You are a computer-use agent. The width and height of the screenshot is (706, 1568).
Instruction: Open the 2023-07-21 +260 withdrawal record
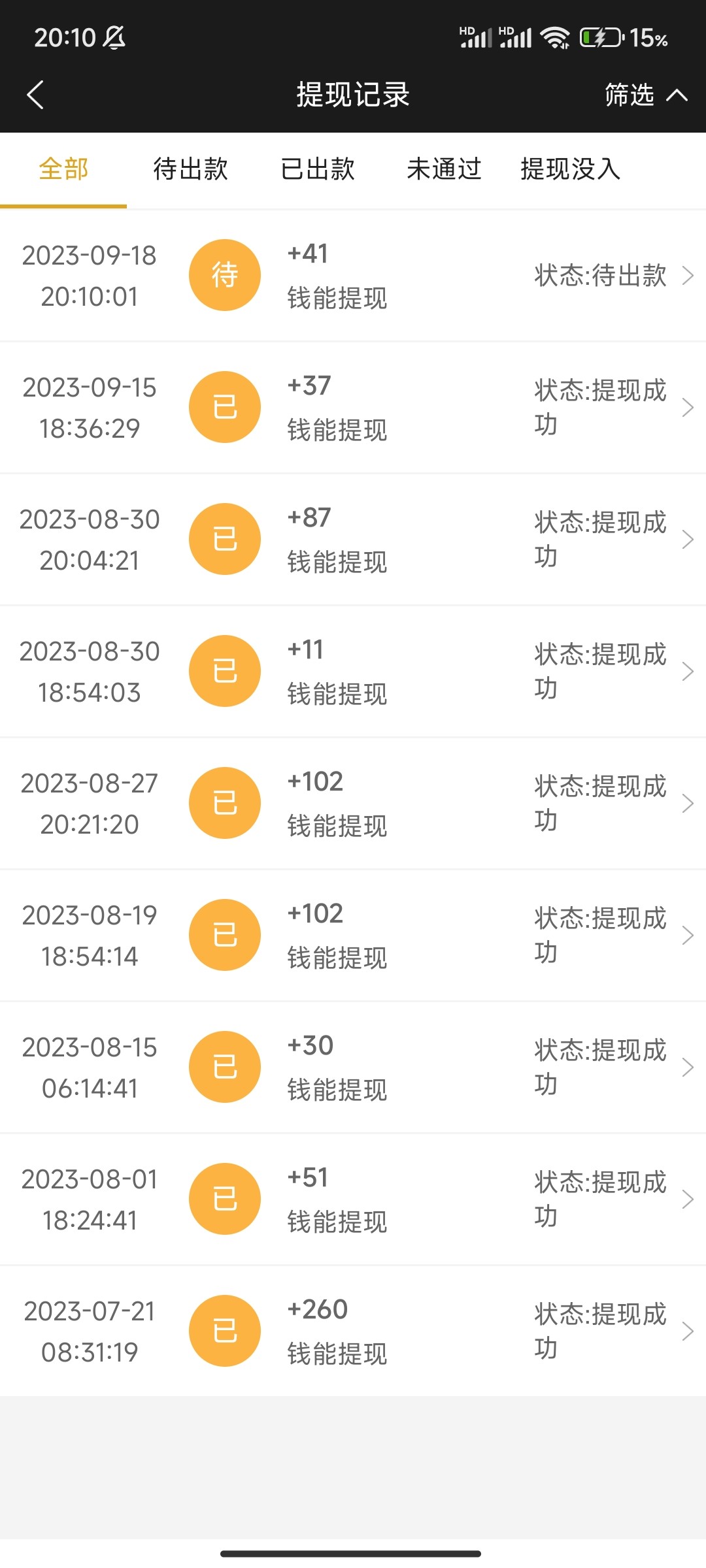tap(353, 1331)
